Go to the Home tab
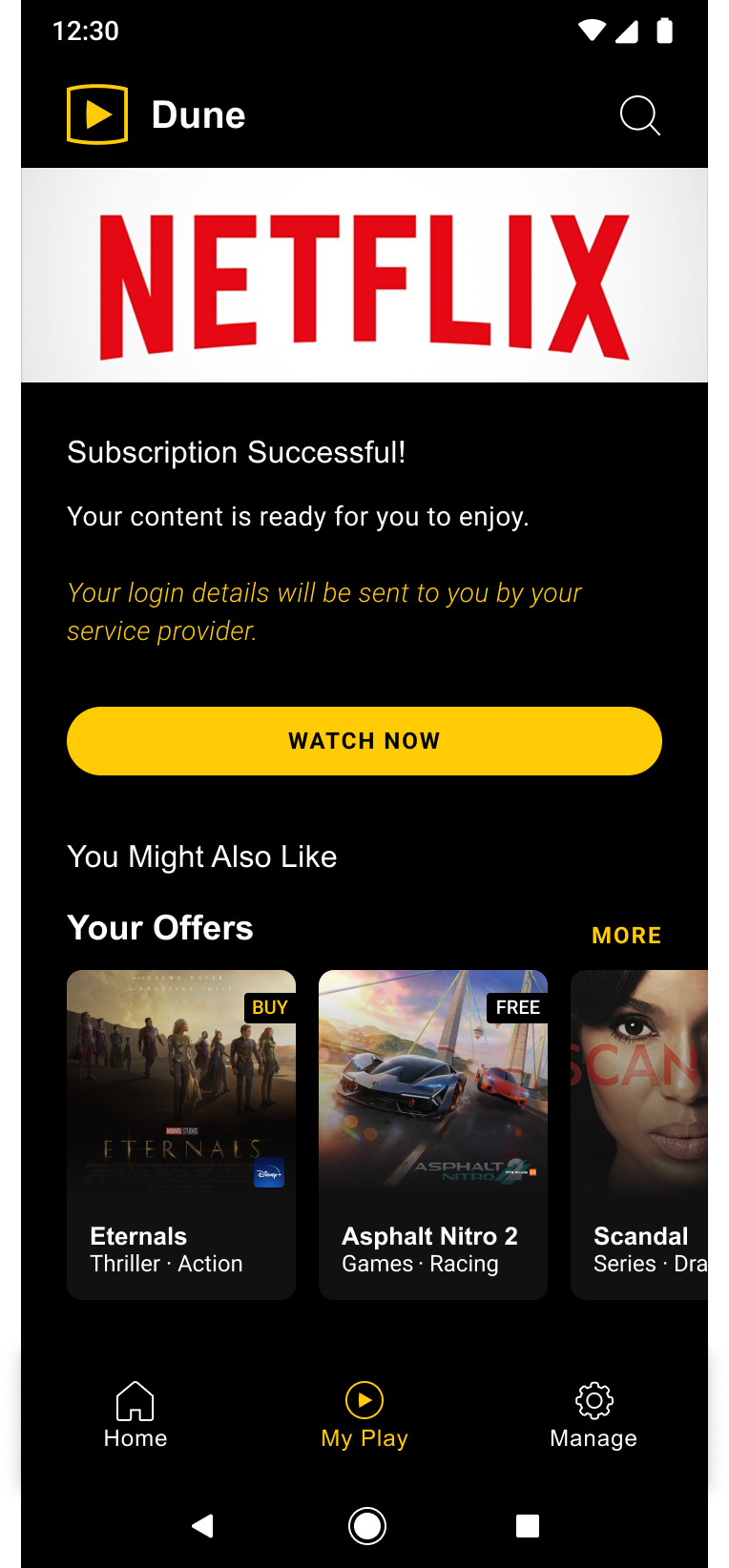Viewport: 729px width, 1568px height. pos(135,1415)
